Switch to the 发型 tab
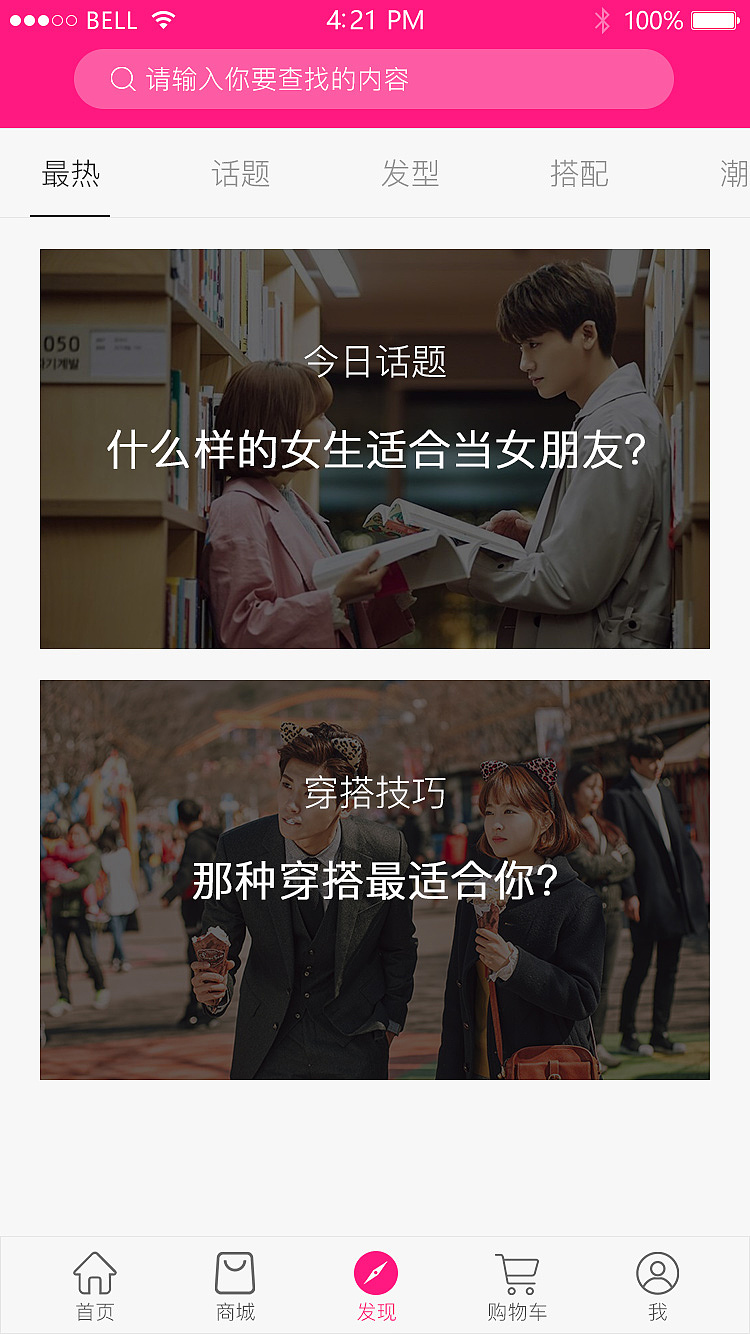750x1334 pixels. coord(410,172)
